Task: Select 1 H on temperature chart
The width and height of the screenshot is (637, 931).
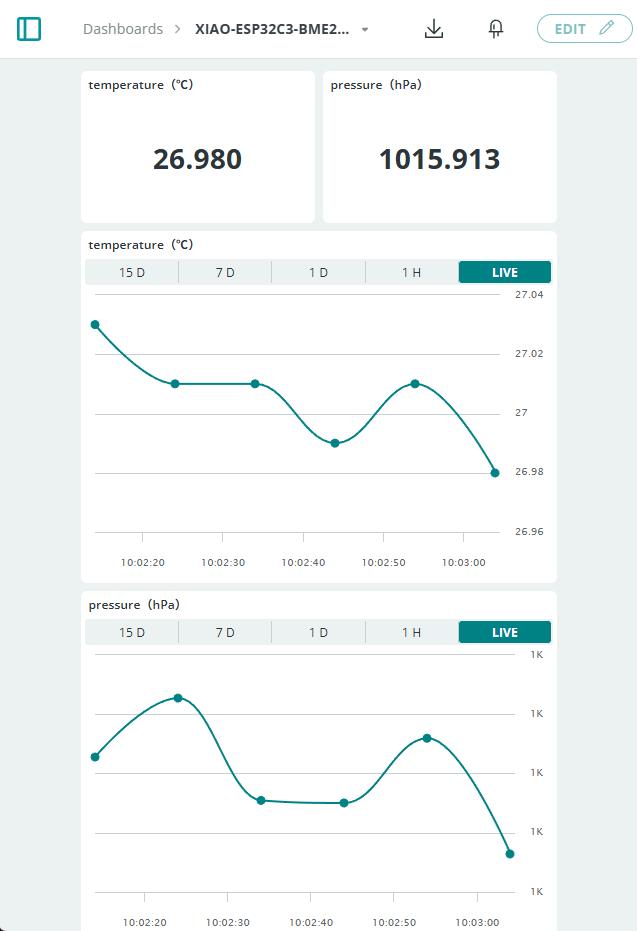Action: 411,272
